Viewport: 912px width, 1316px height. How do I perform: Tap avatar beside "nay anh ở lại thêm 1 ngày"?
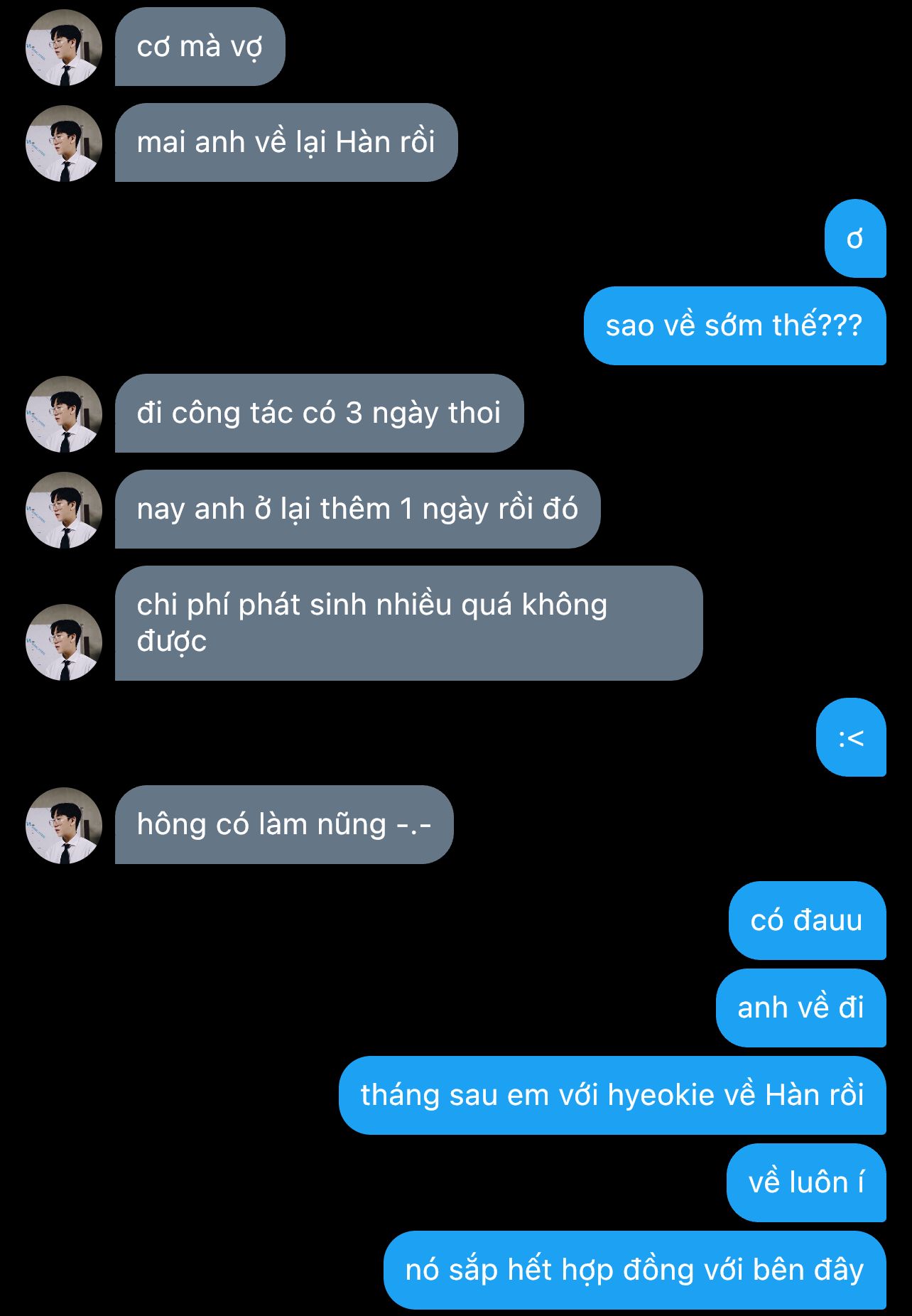click(64, 510)
